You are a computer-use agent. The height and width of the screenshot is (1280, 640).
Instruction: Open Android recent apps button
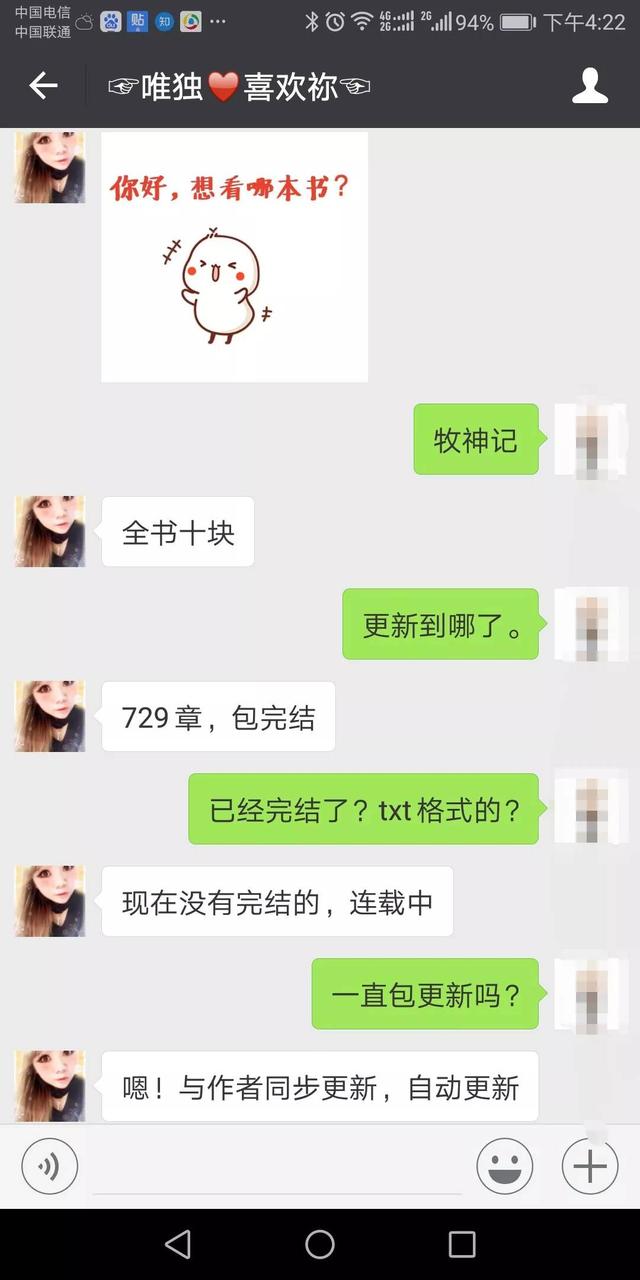(x=462, y=1244)
